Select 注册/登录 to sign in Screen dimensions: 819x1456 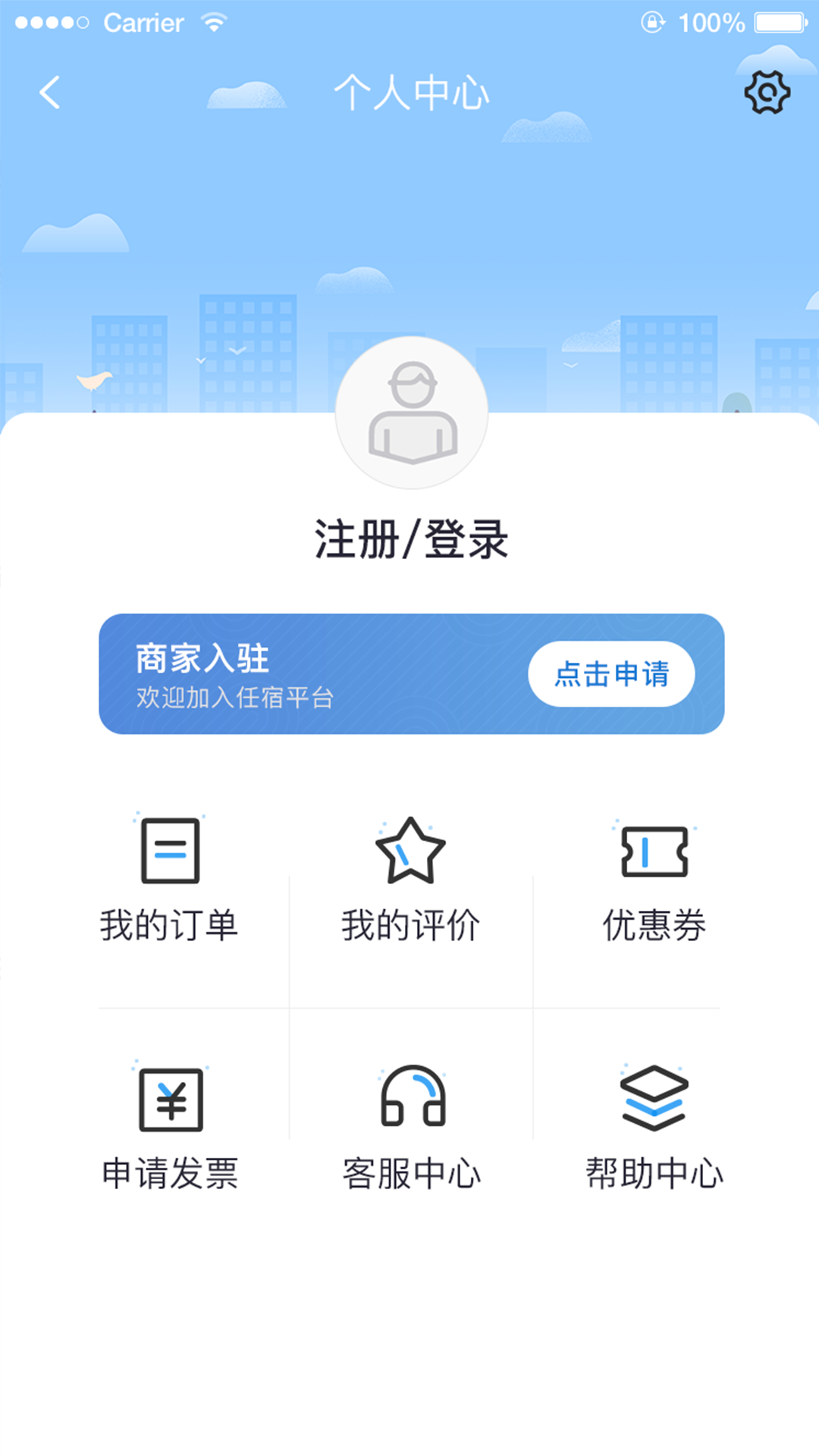[411, 540]
